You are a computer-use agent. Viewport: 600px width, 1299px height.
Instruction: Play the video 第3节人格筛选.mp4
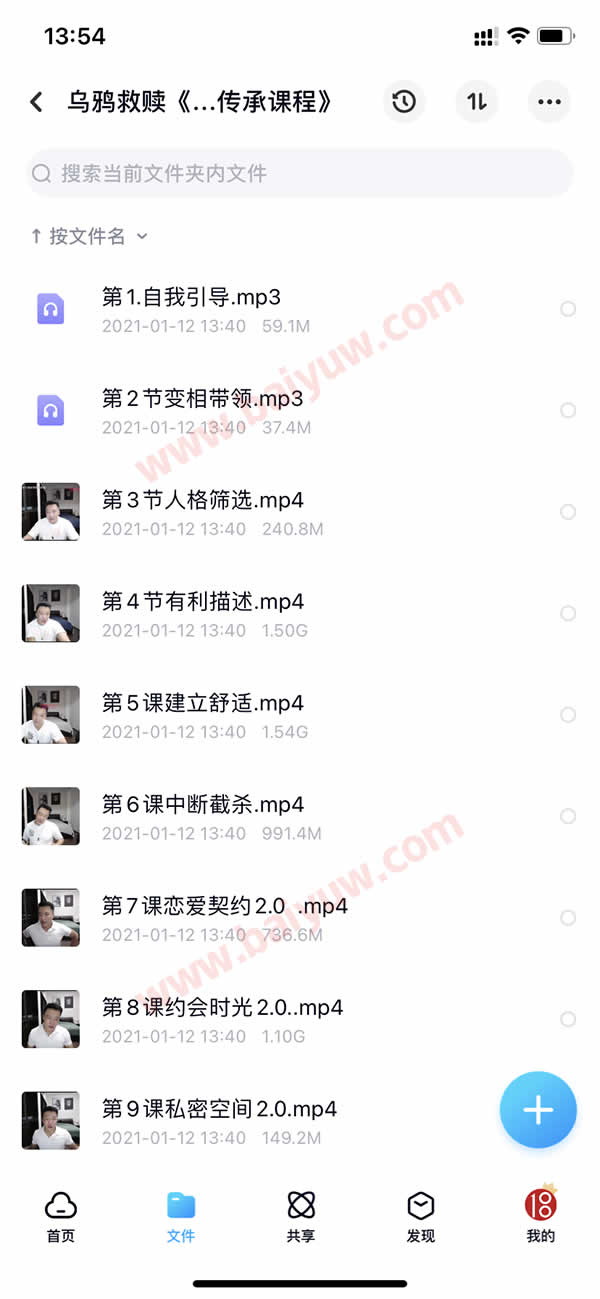[x=202, y=500]
